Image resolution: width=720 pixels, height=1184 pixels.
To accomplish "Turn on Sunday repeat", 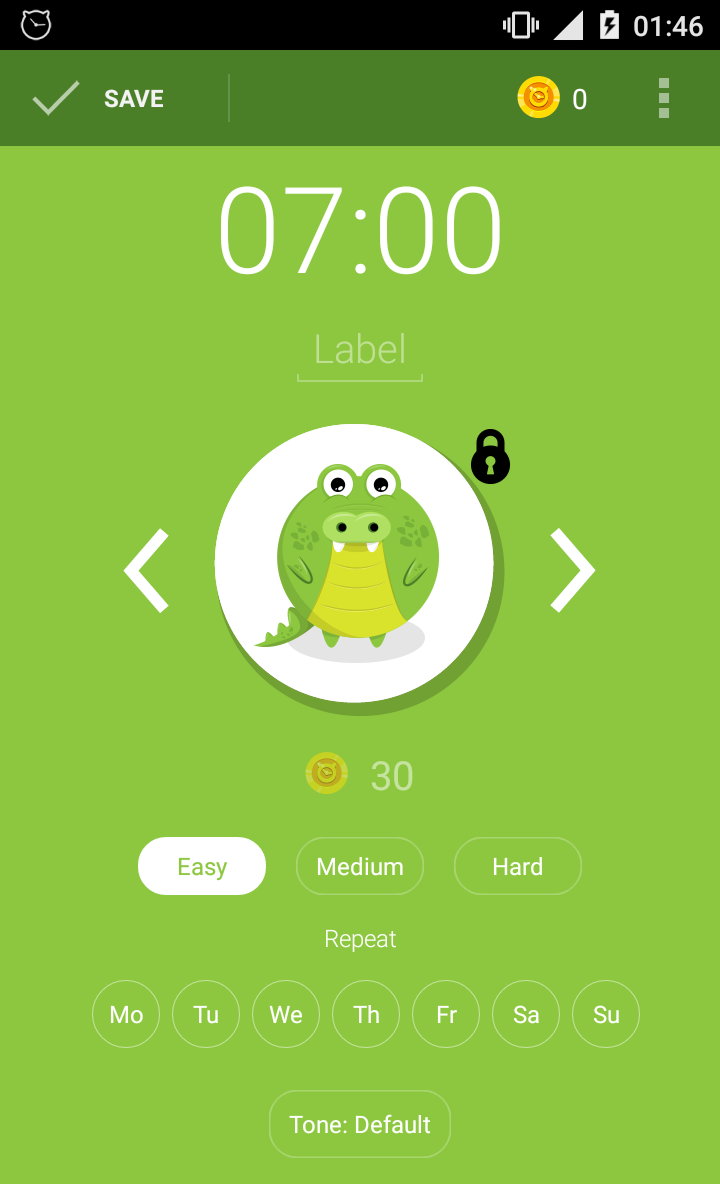I will click(x=606, y=1014).
